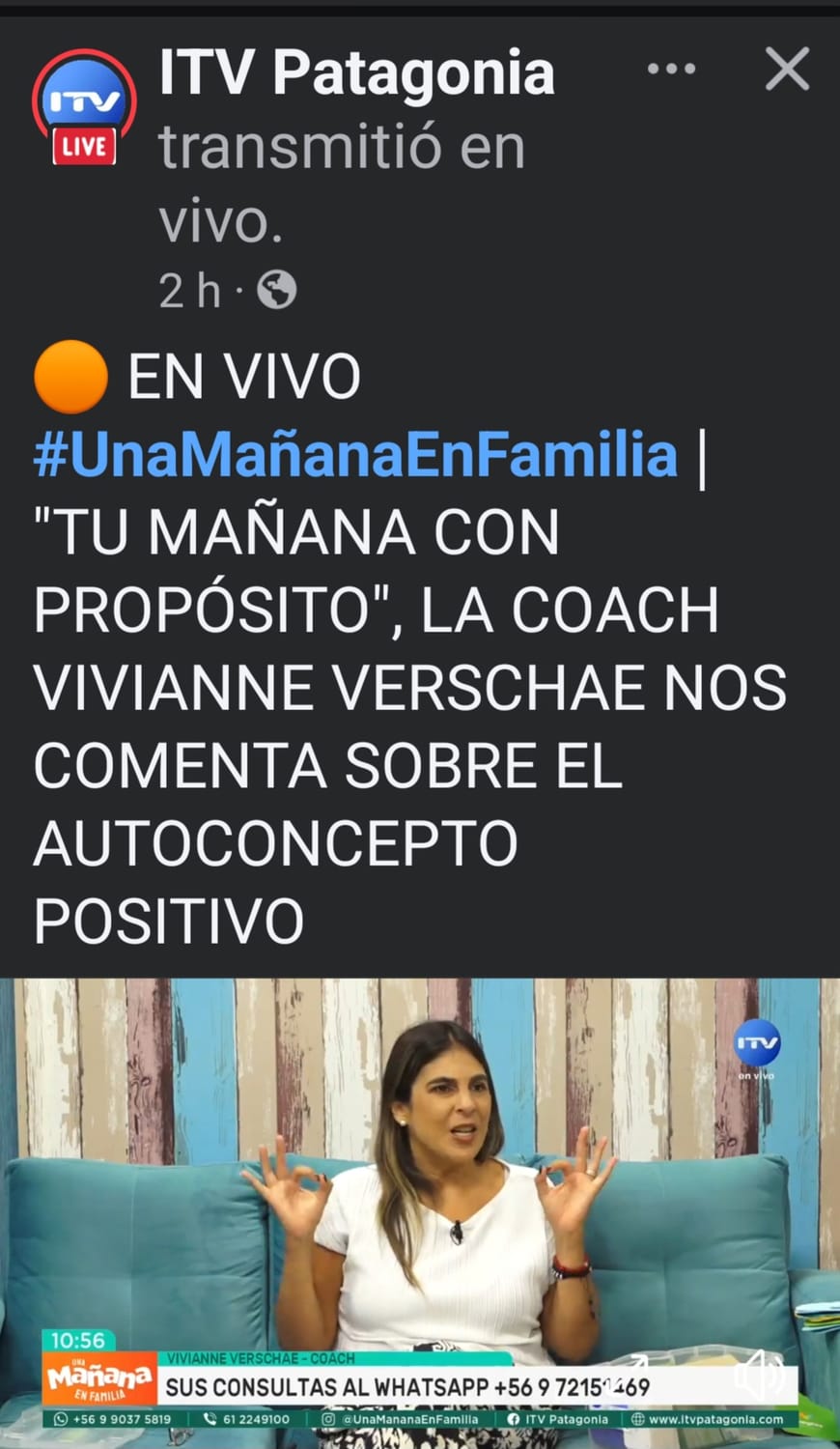
Task: Unmute the video sound
Action: 760,1375
